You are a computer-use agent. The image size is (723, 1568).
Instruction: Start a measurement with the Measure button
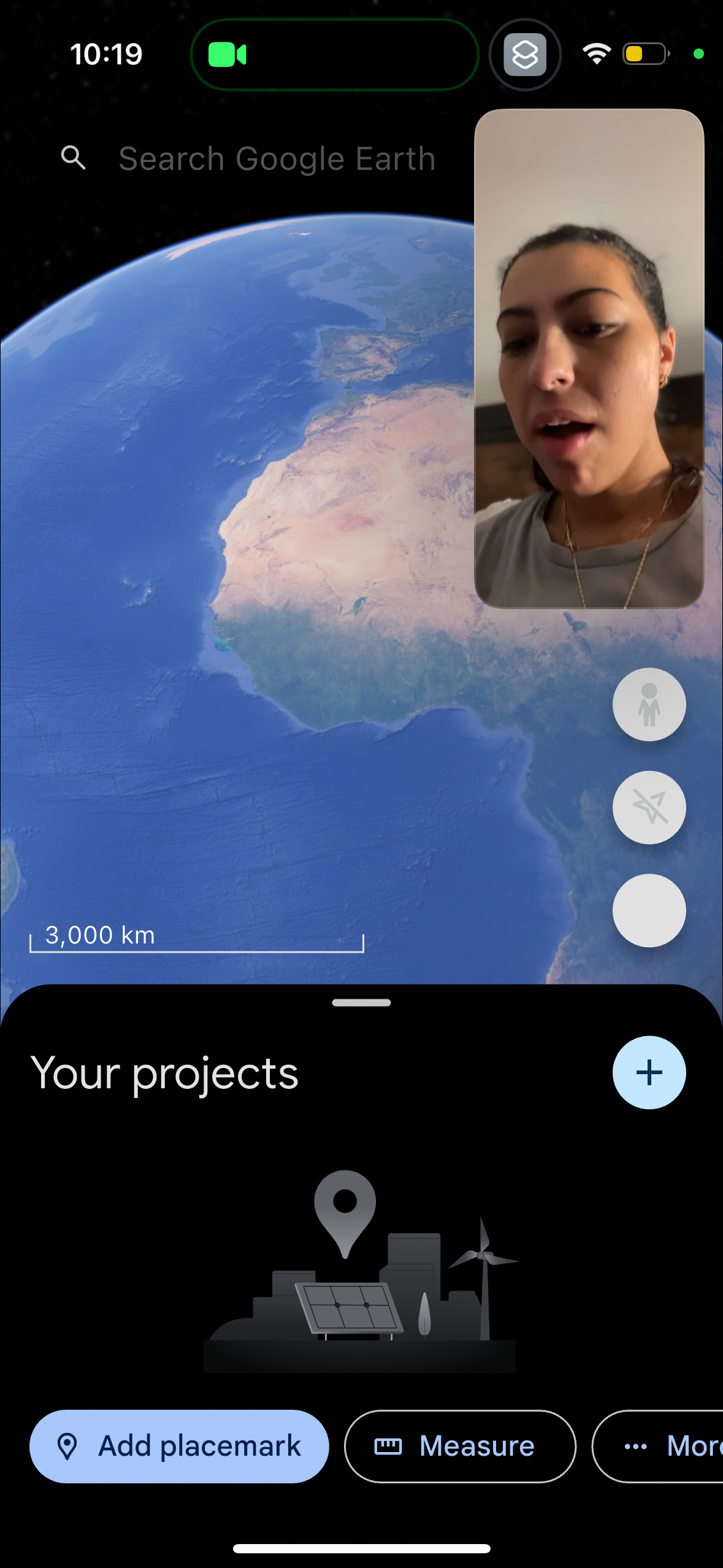[459, 1446]
